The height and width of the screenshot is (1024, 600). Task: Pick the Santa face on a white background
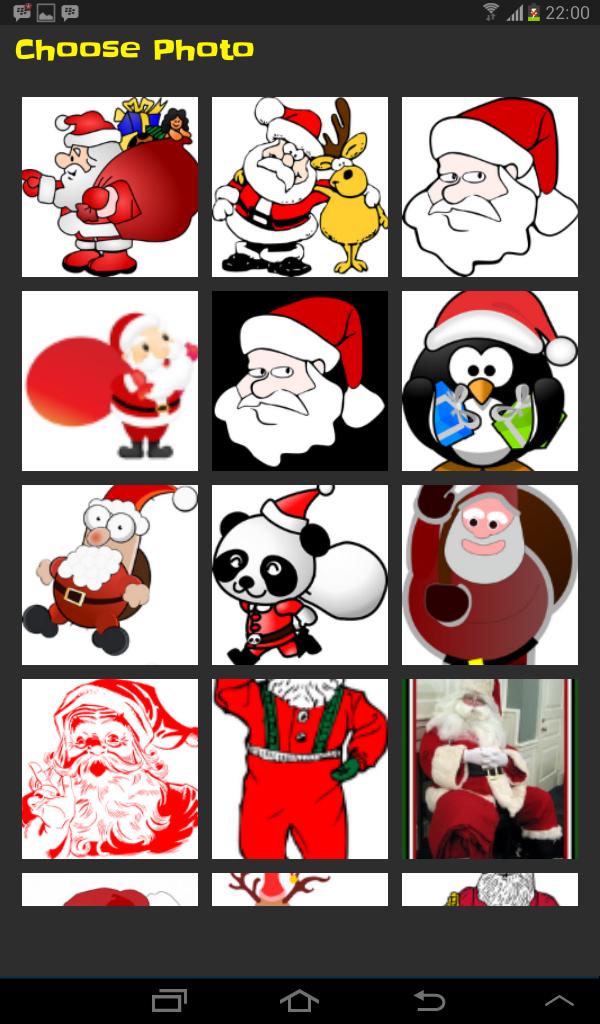pos(490,187)
